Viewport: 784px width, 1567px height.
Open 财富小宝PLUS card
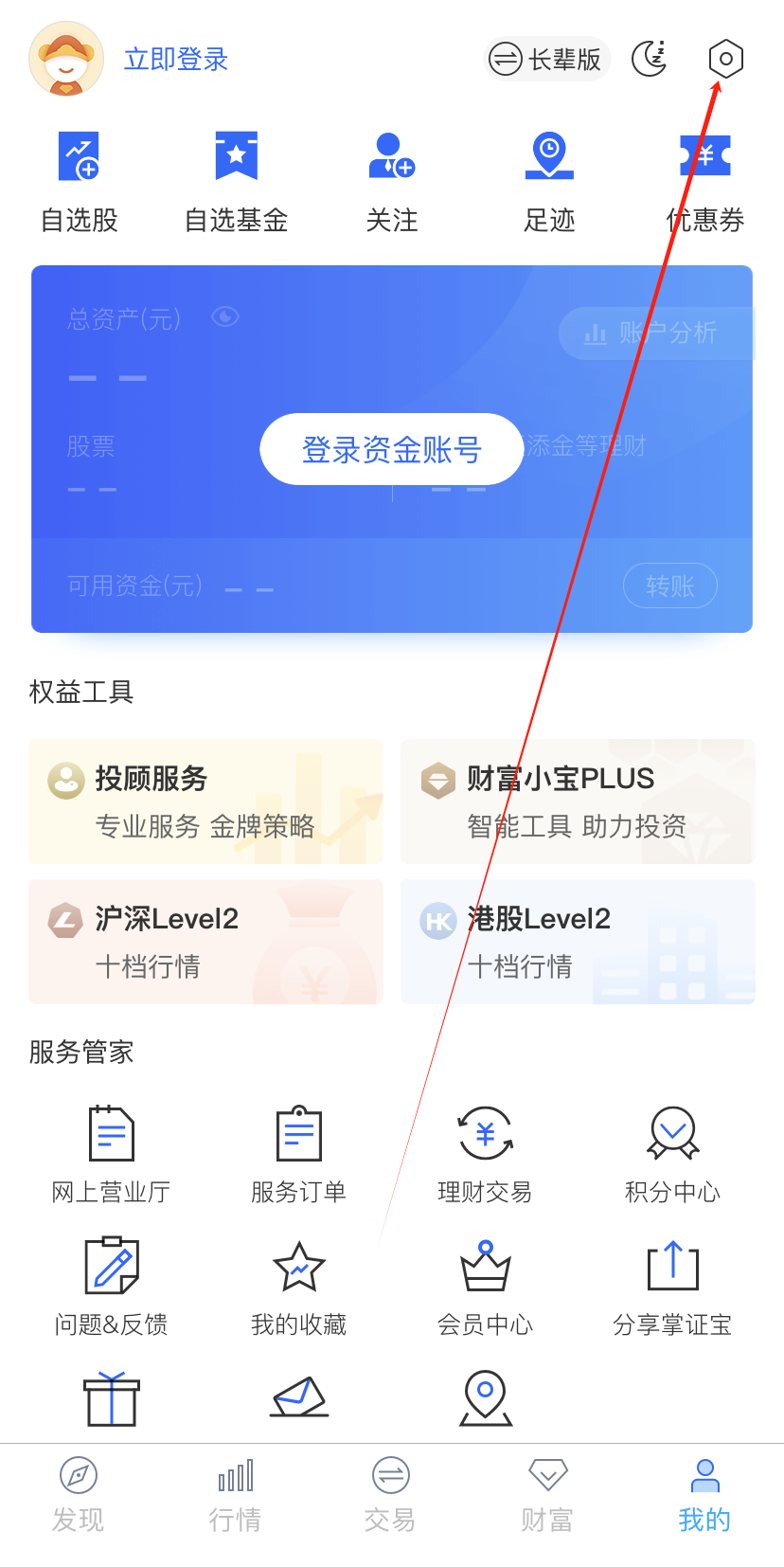(578, 802)
